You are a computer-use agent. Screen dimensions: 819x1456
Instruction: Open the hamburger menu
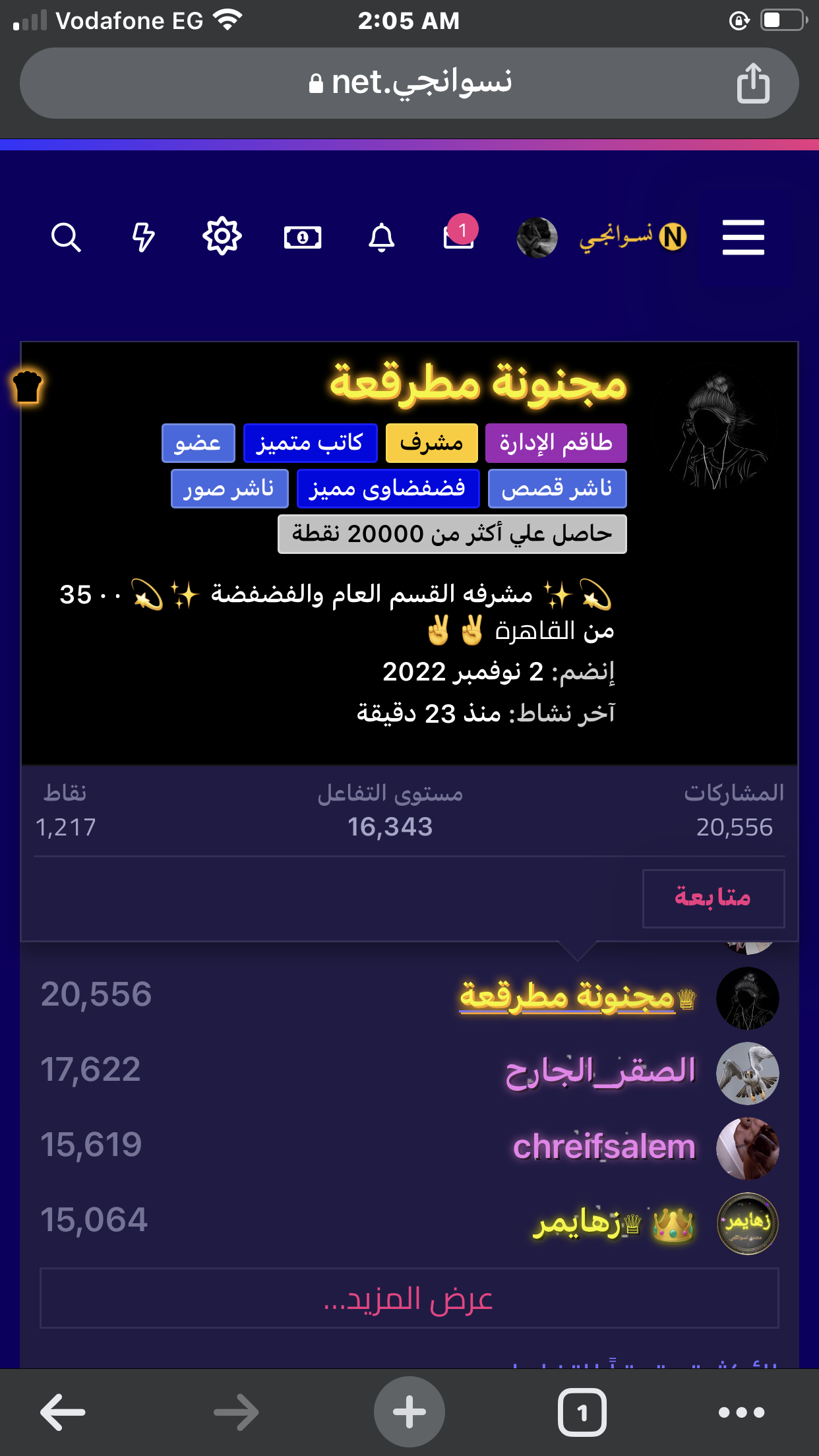click(743, 237)
